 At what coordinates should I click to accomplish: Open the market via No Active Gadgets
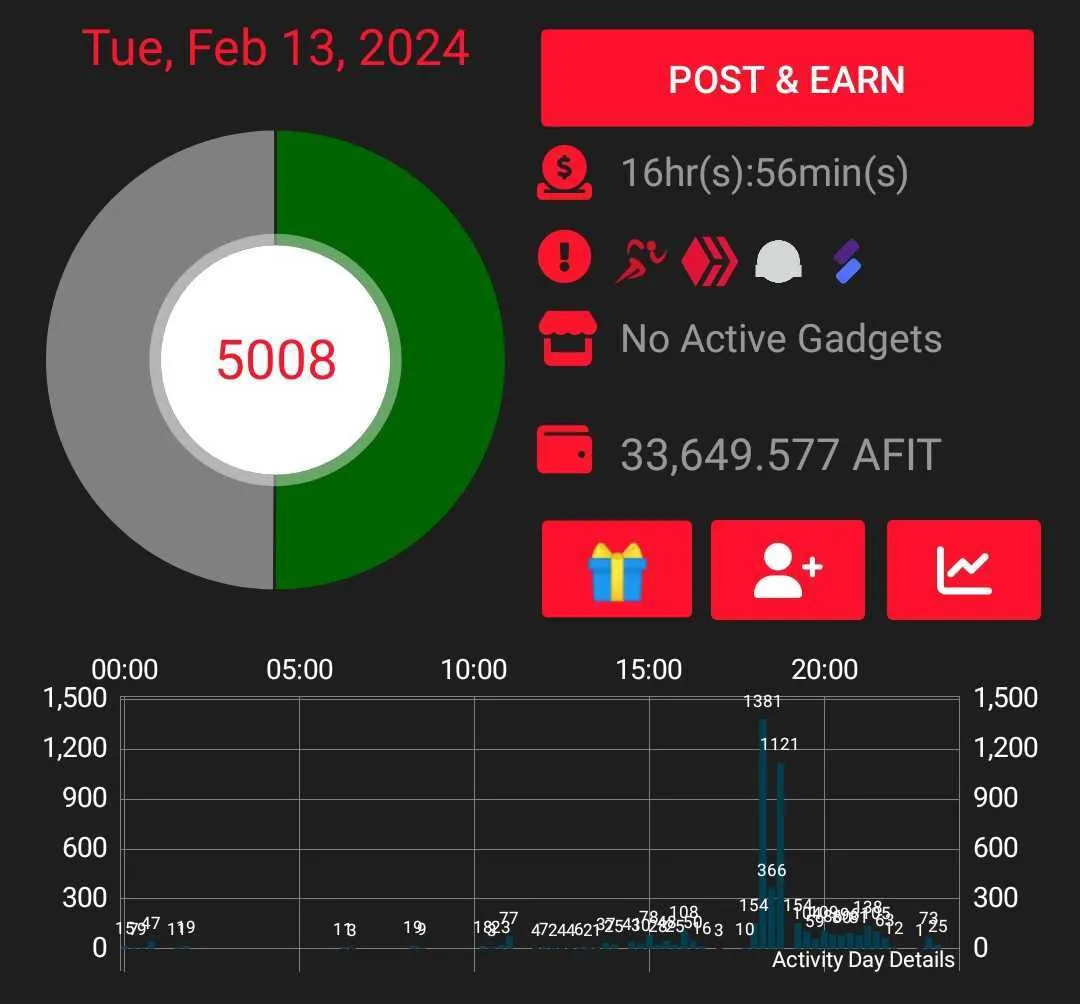(780, 339)
